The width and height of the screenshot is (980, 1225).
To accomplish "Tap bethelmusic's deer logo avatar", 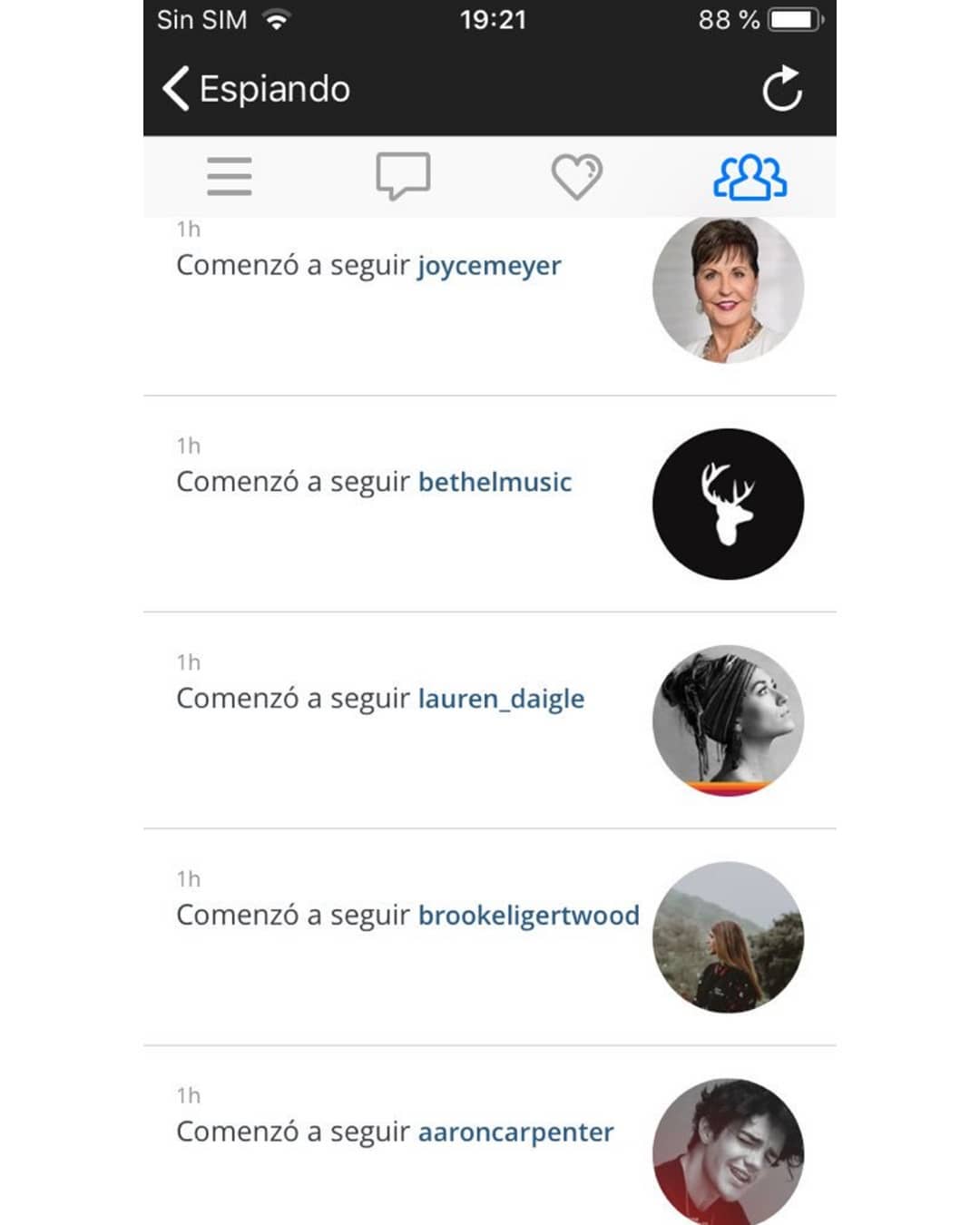I will (x=728, y=504).
